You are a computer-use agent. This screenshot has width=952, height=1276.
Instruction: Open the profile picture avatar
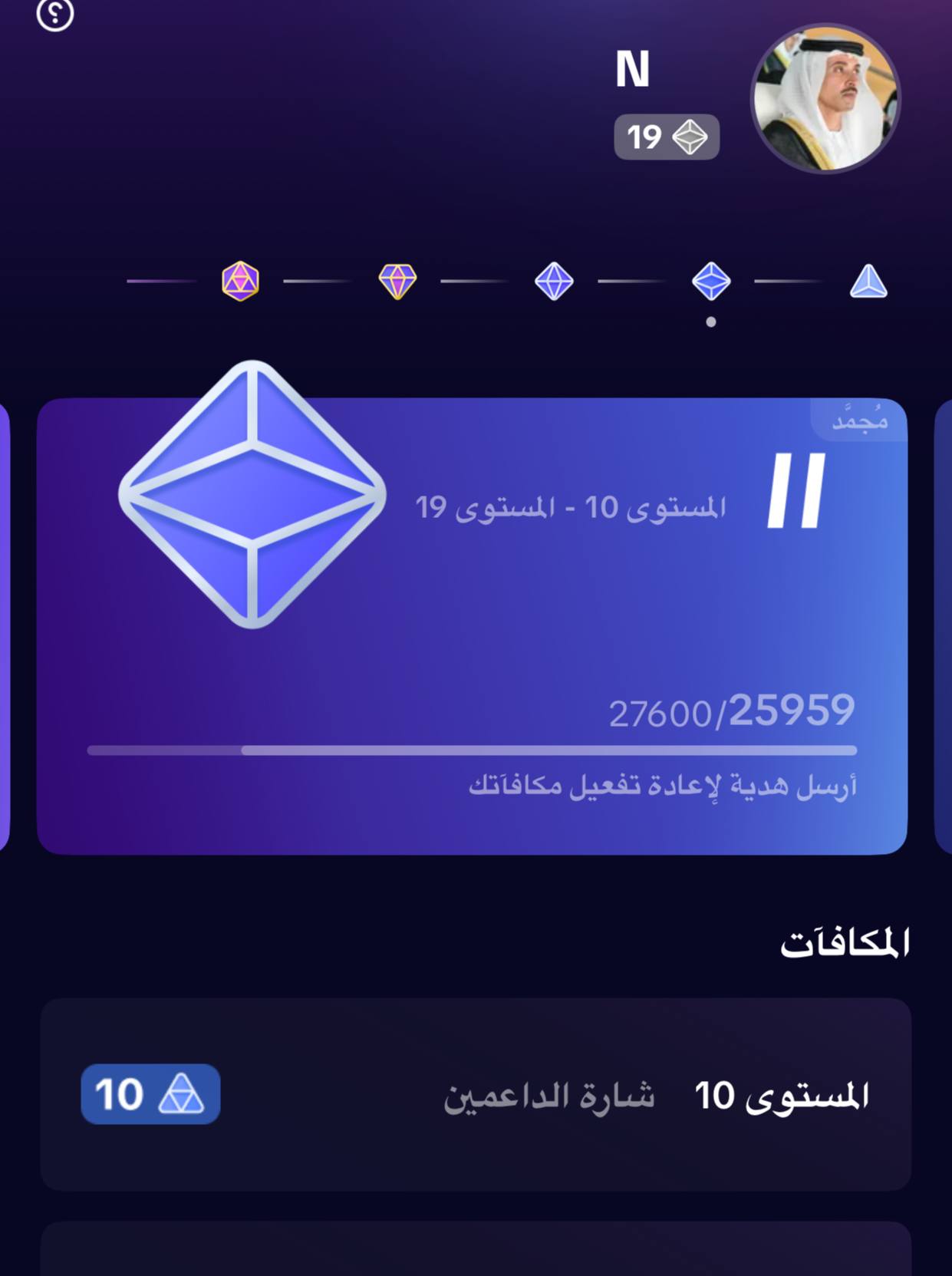825,98
